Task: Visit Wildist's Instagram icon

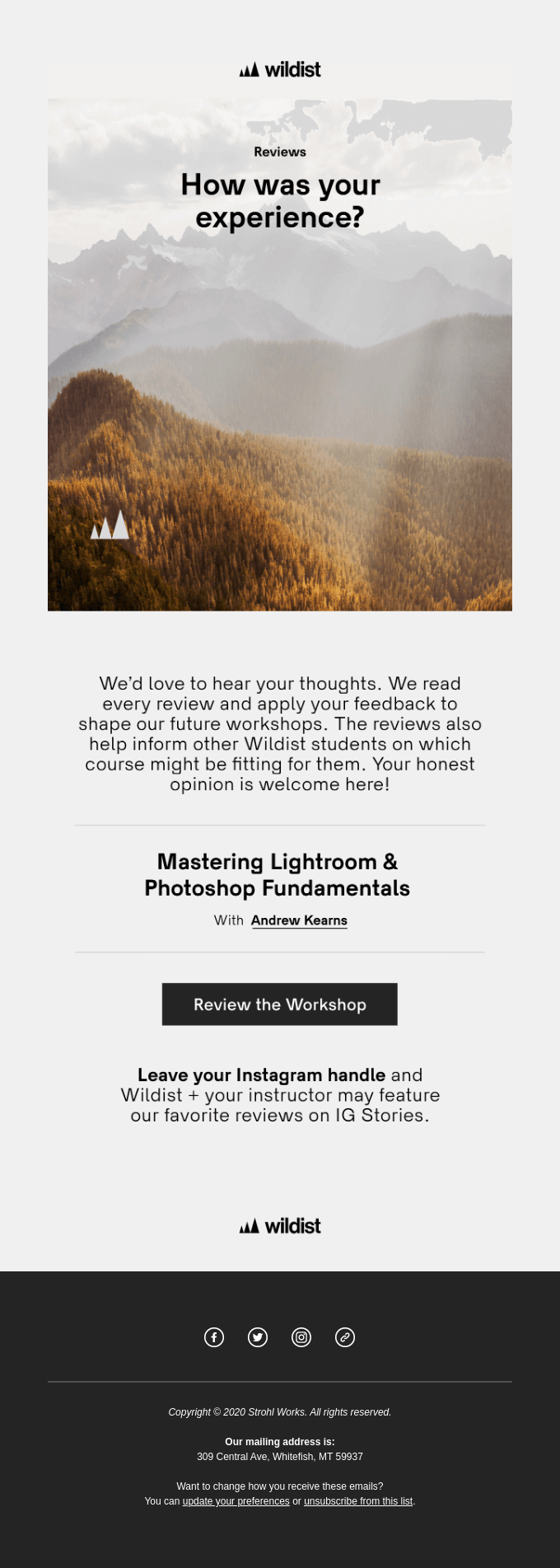Action: coord(301,1337)
